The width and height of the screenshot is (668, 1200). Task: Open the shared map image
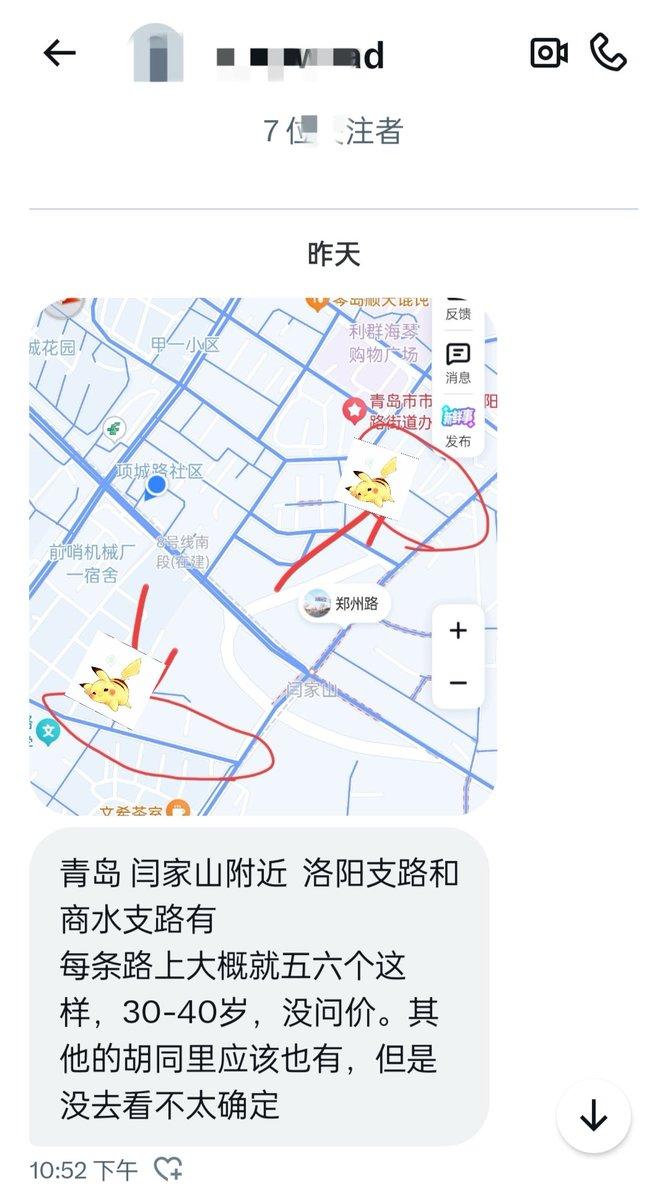pyautogui.click(x=262, y=556)
